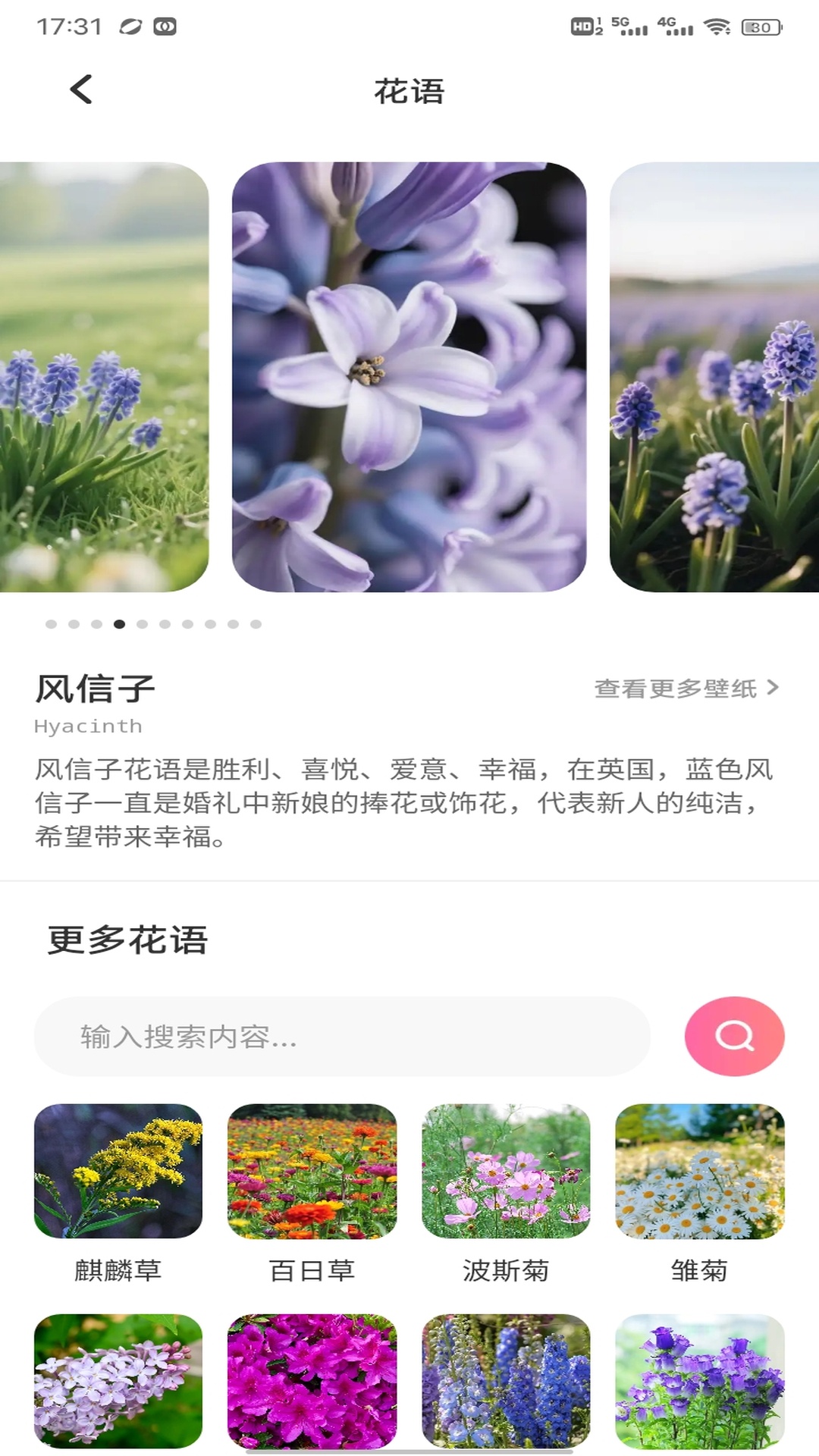Tap the battery indicator in status bar

click(x=758, y=25)
